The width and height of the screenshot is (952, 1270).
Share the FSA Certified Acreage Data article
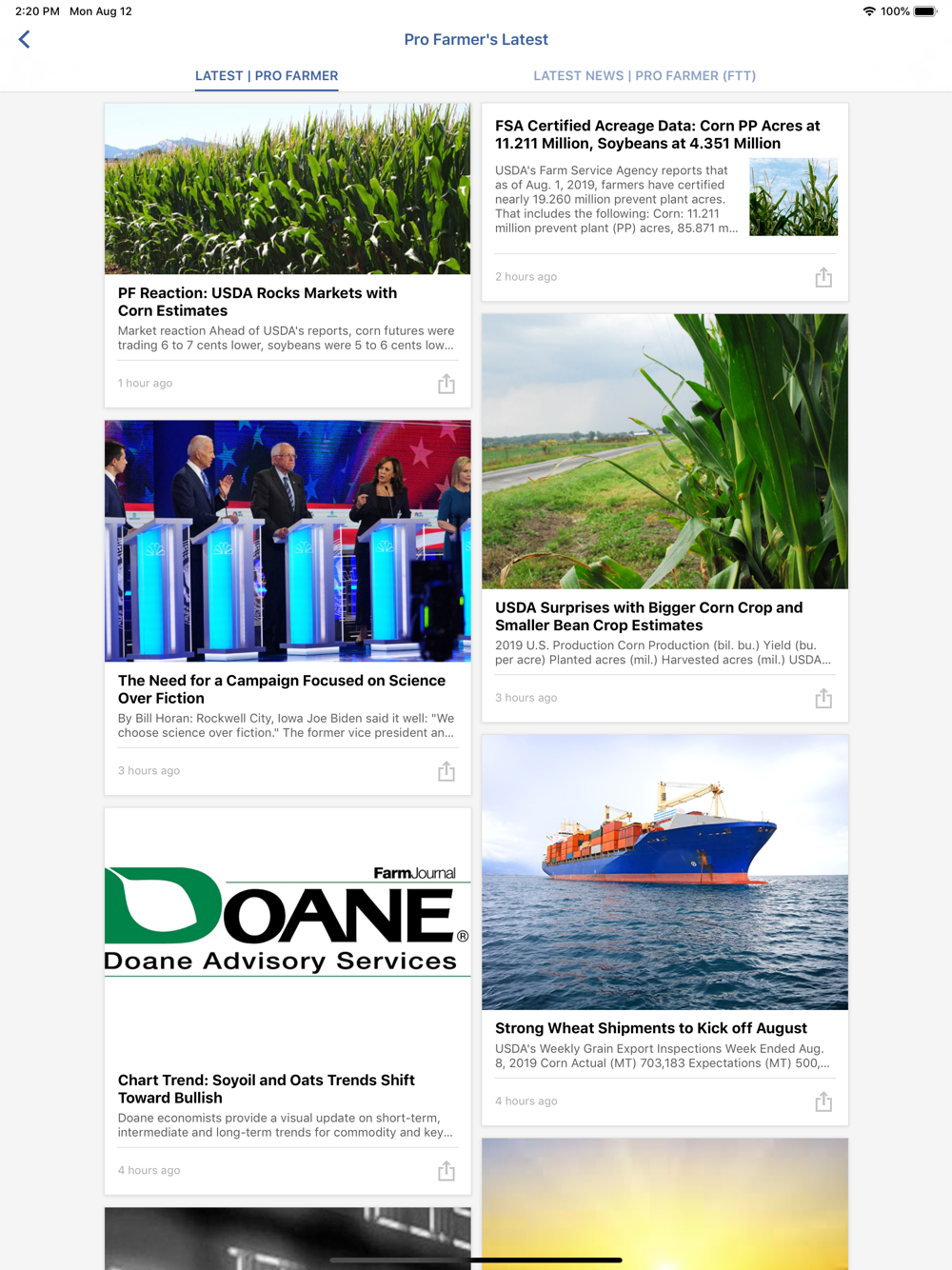coord(823,277)
